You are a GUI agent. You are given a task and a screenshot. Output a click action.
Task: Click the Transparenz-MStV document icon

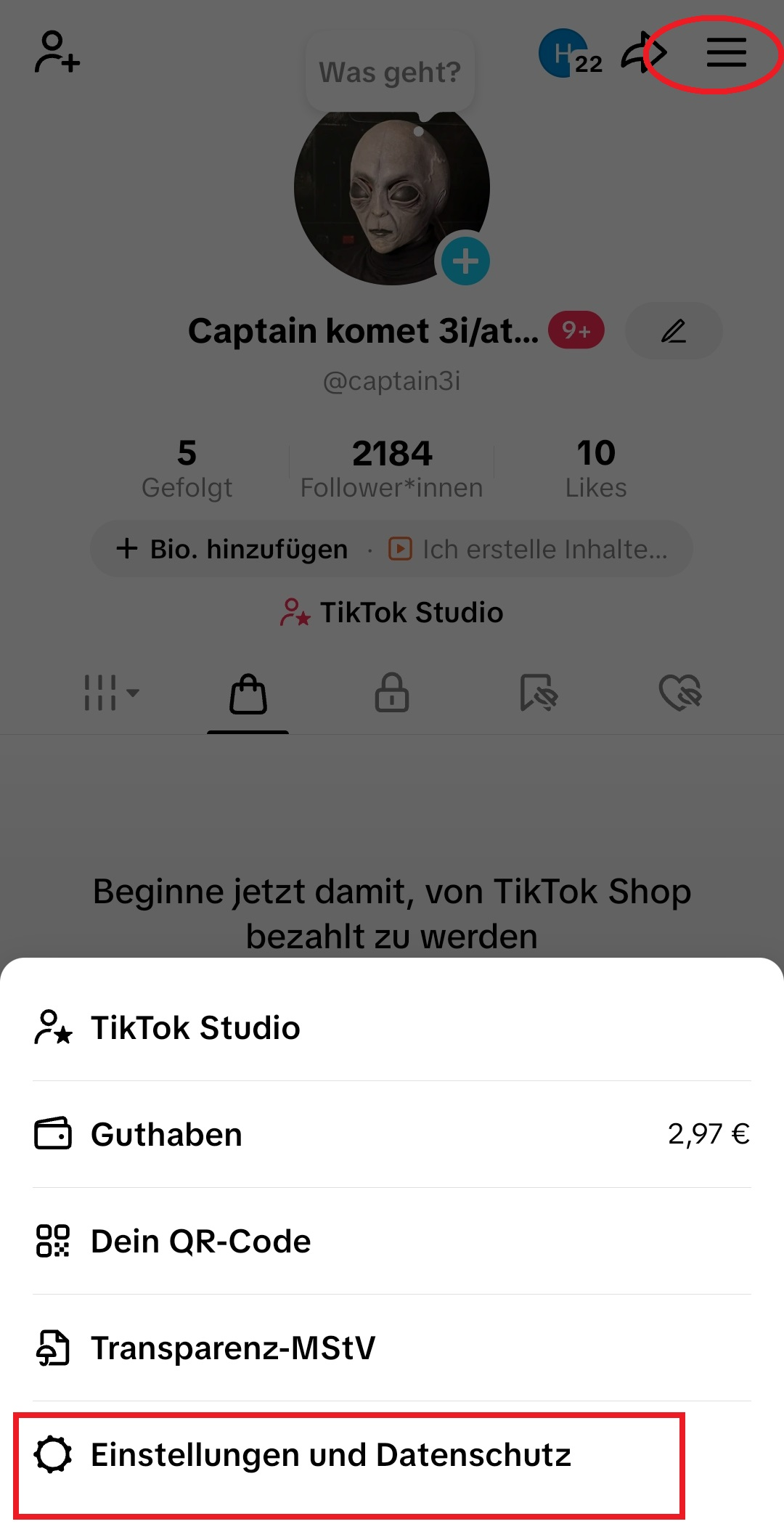[x=52, y=1348]
